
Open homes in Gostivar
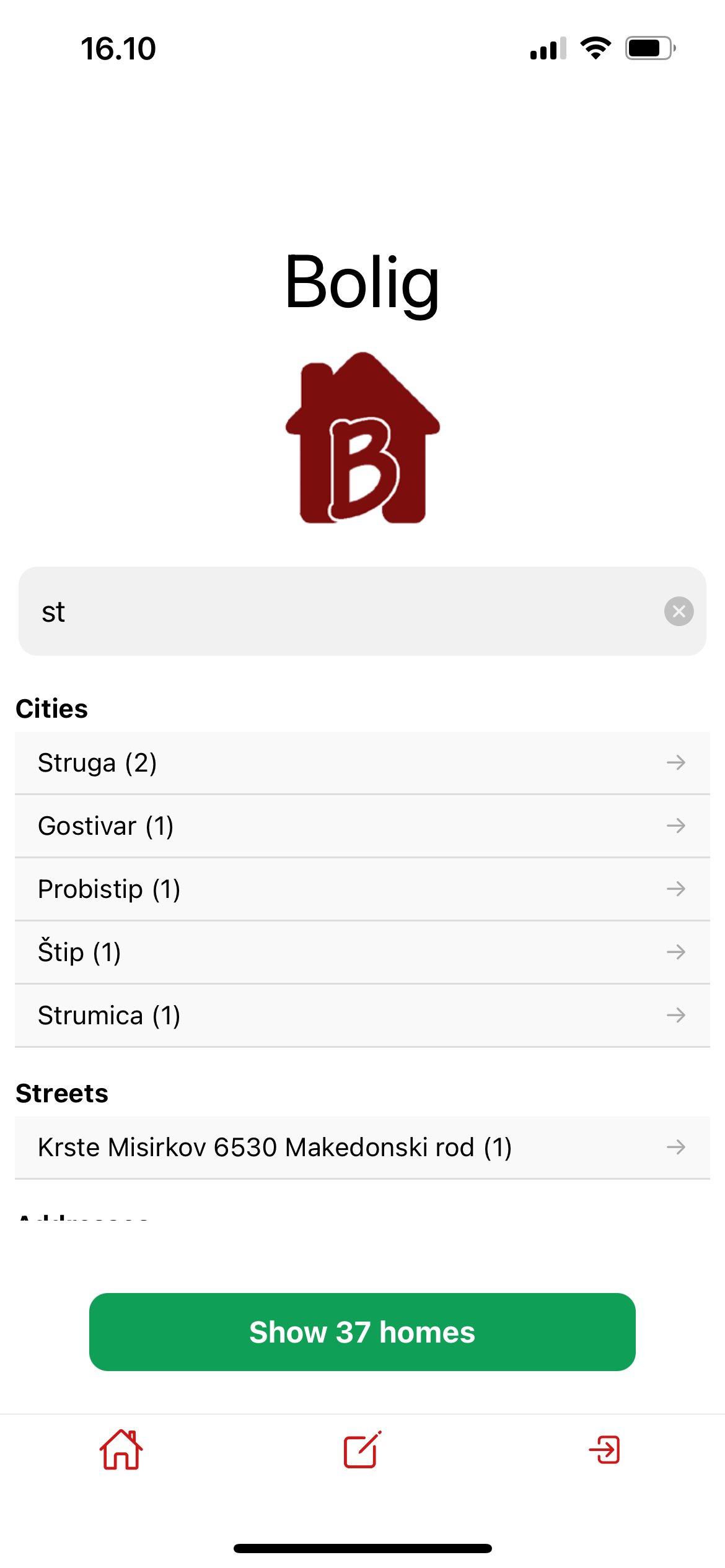click(362, 825)
